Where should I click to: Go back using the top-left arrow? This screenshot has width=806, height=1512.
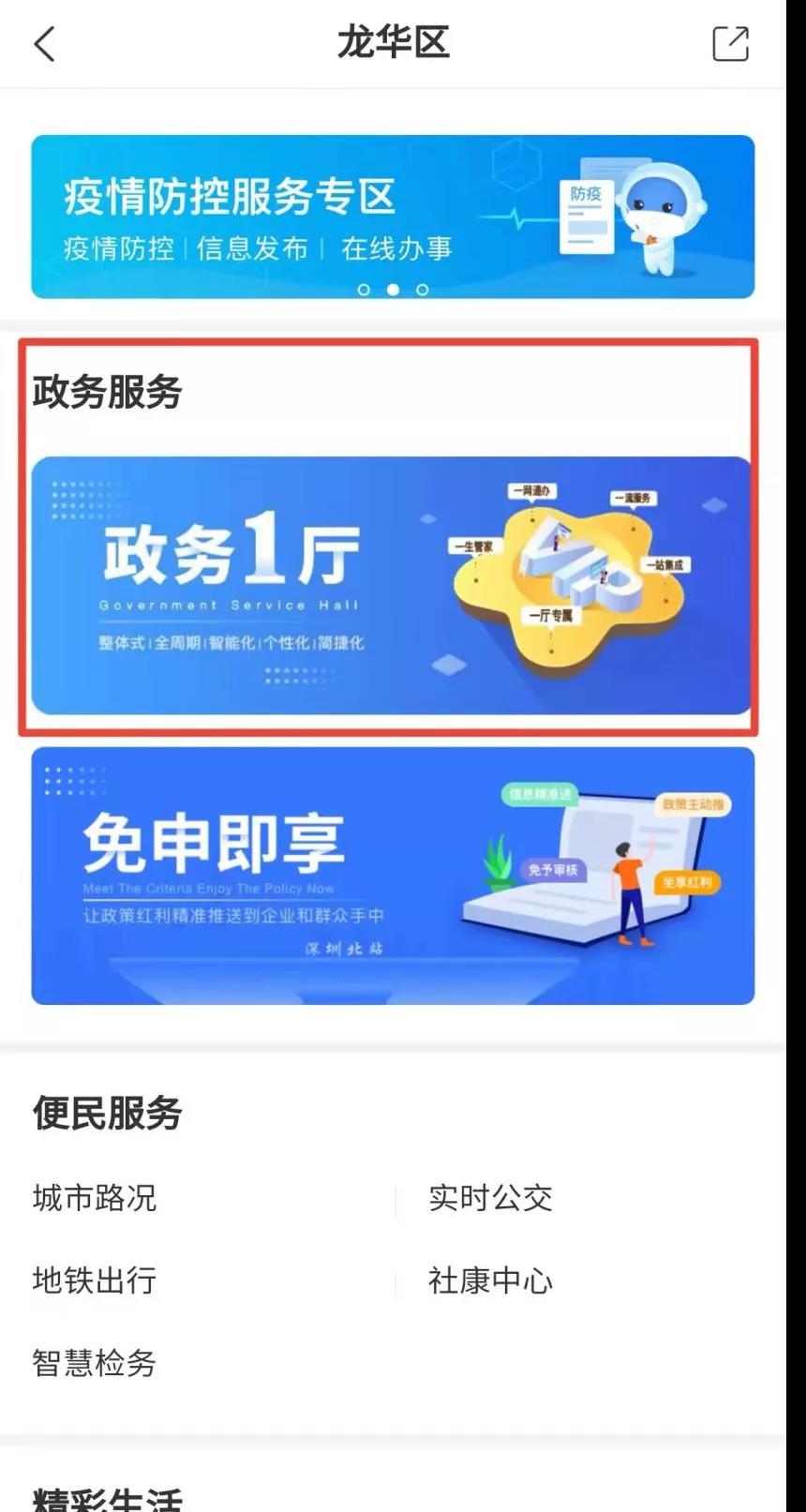44,44
